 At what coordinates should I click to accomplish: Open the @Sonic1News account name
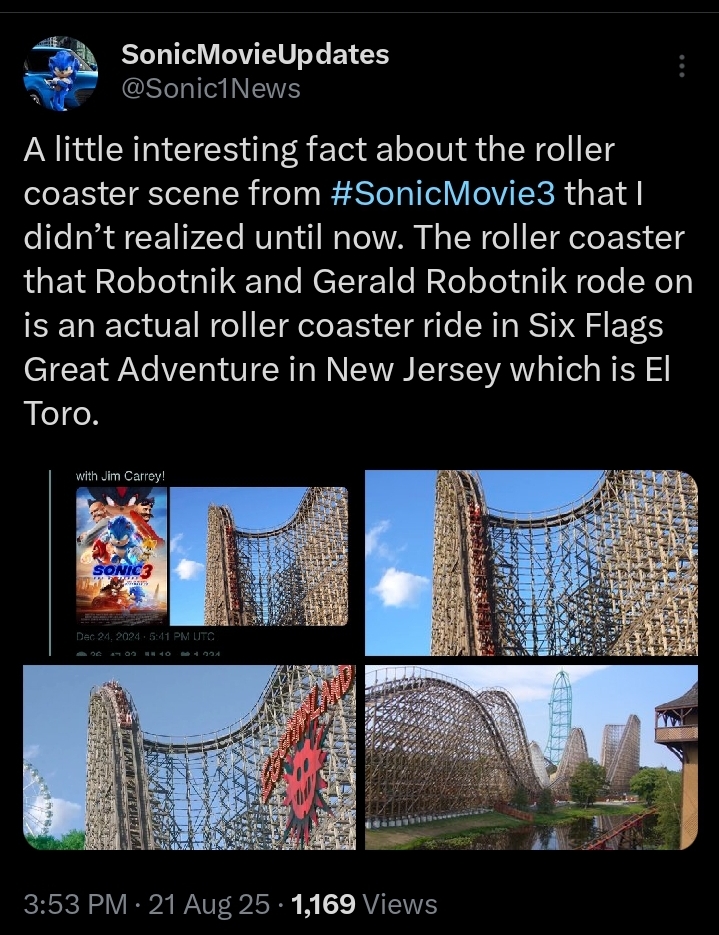pyautogui.click(x=211, y=89)
